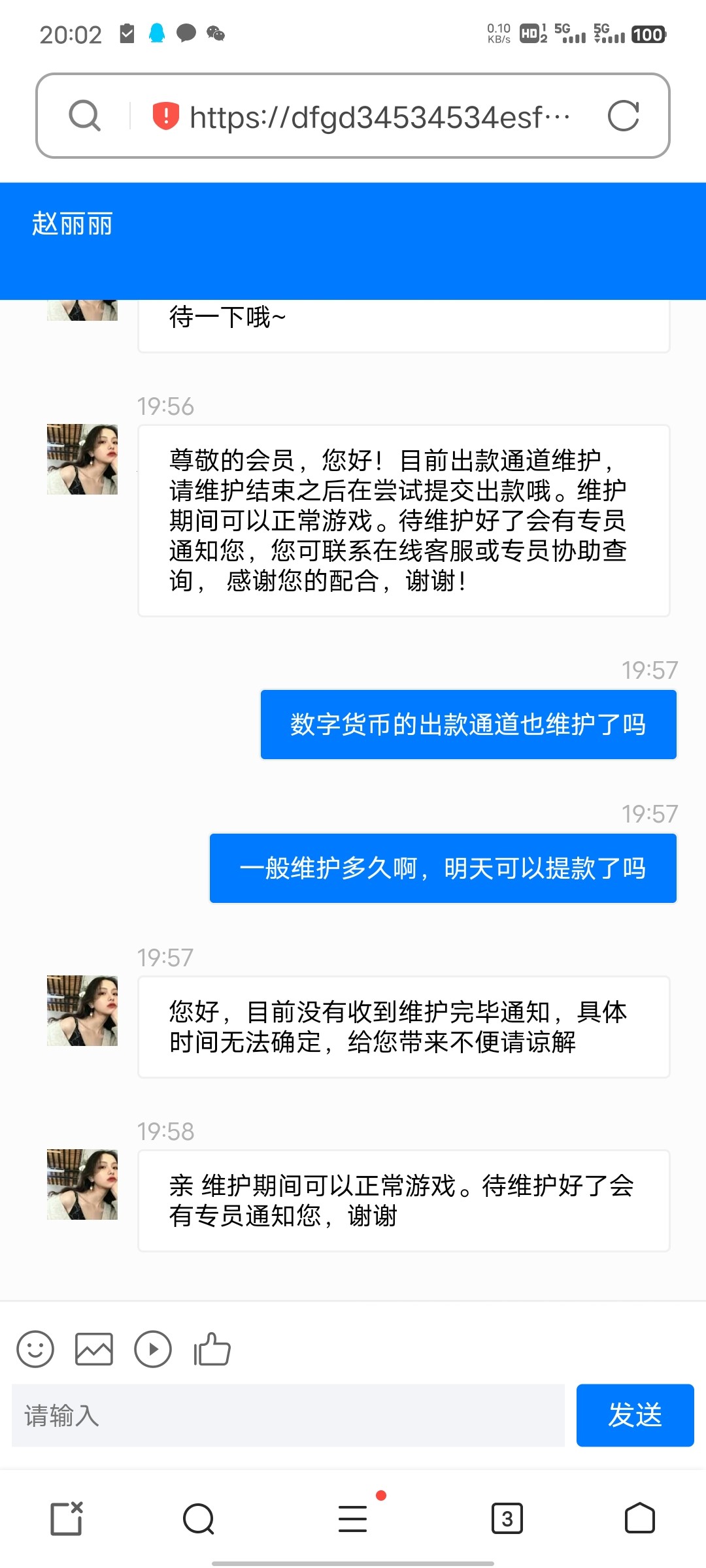Go to the browser home page
The height and width of the screenshot is (1568, 706).
(640, 1518)
